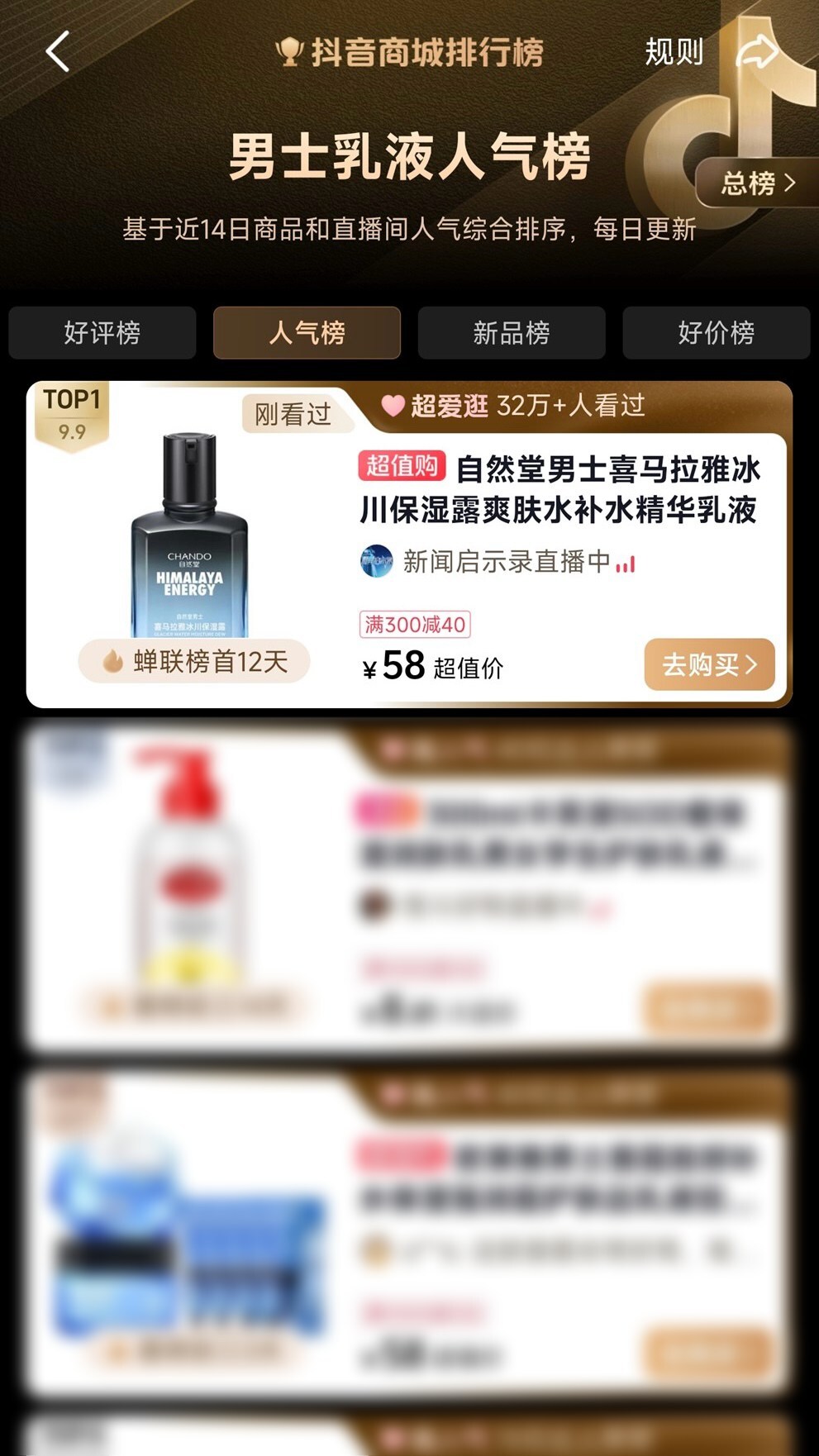Open the 自然堂男士 TOP1 product card

559,490
